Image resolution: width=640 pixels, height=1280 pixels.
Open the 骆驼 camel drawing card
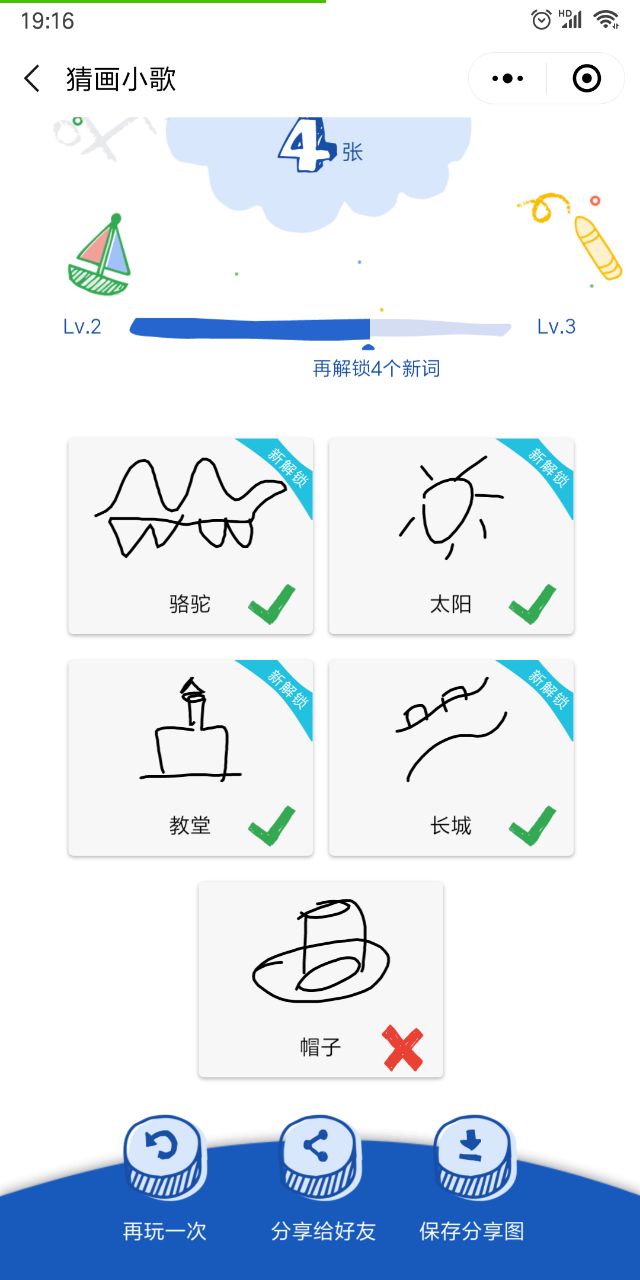[x=190, y=536]
